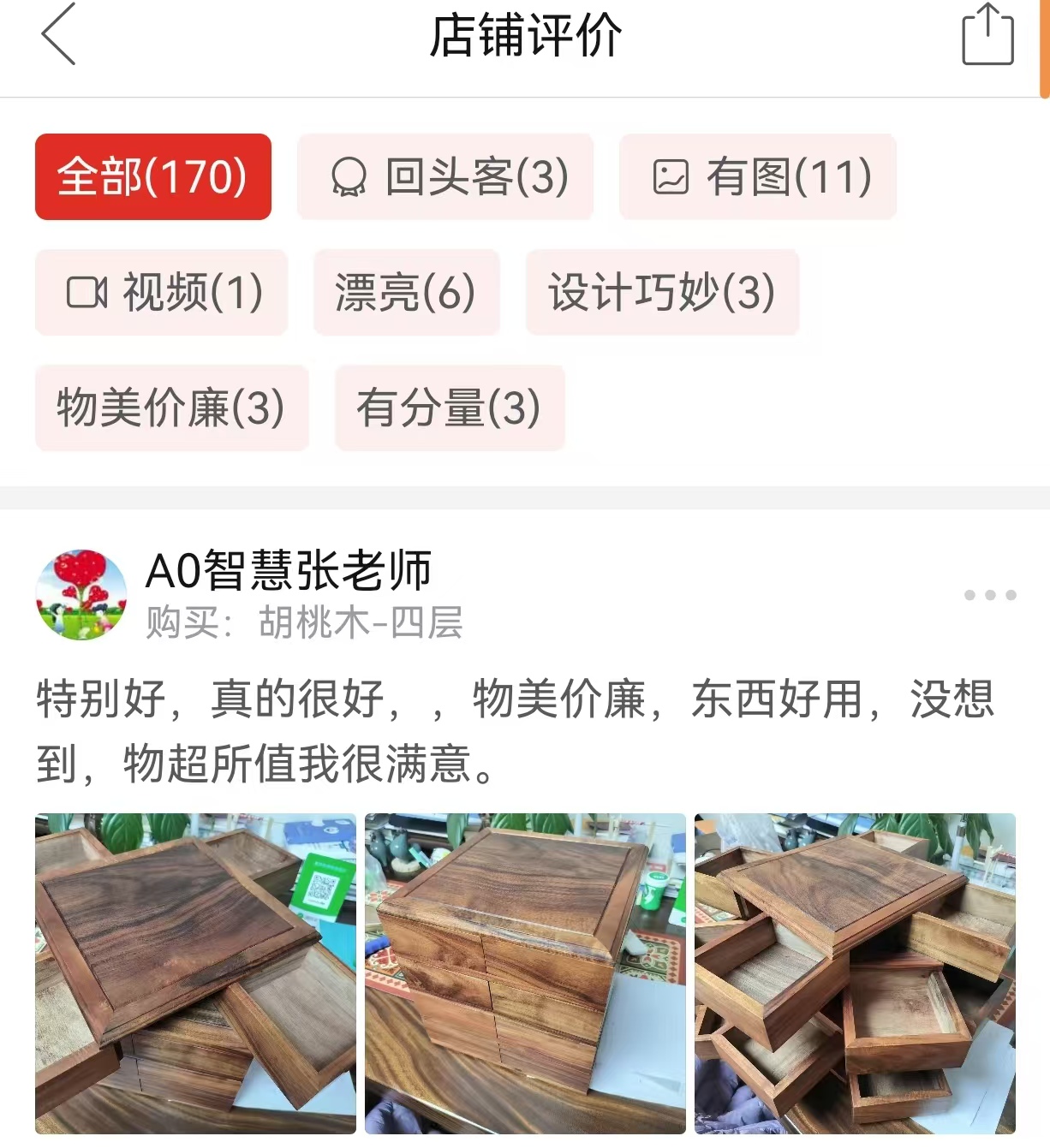Filter reviews by 物美价廉(3)
Viewport: 1050px width, 1148px height.
point(171,408)
